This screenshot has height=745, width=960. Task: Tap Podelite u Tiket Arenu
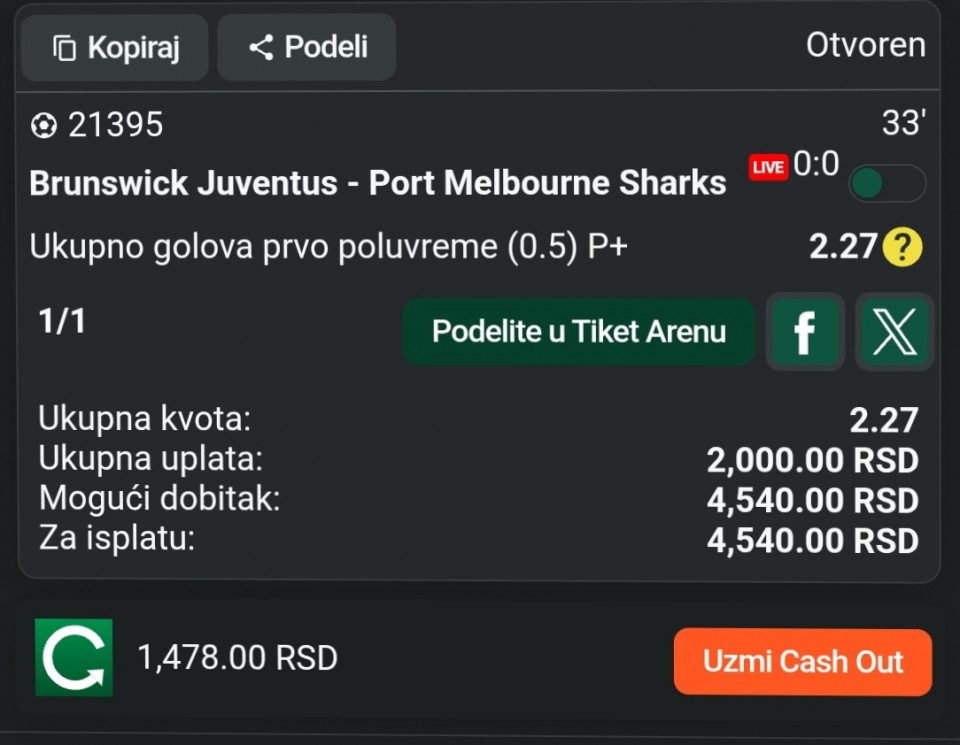point(578,332)
